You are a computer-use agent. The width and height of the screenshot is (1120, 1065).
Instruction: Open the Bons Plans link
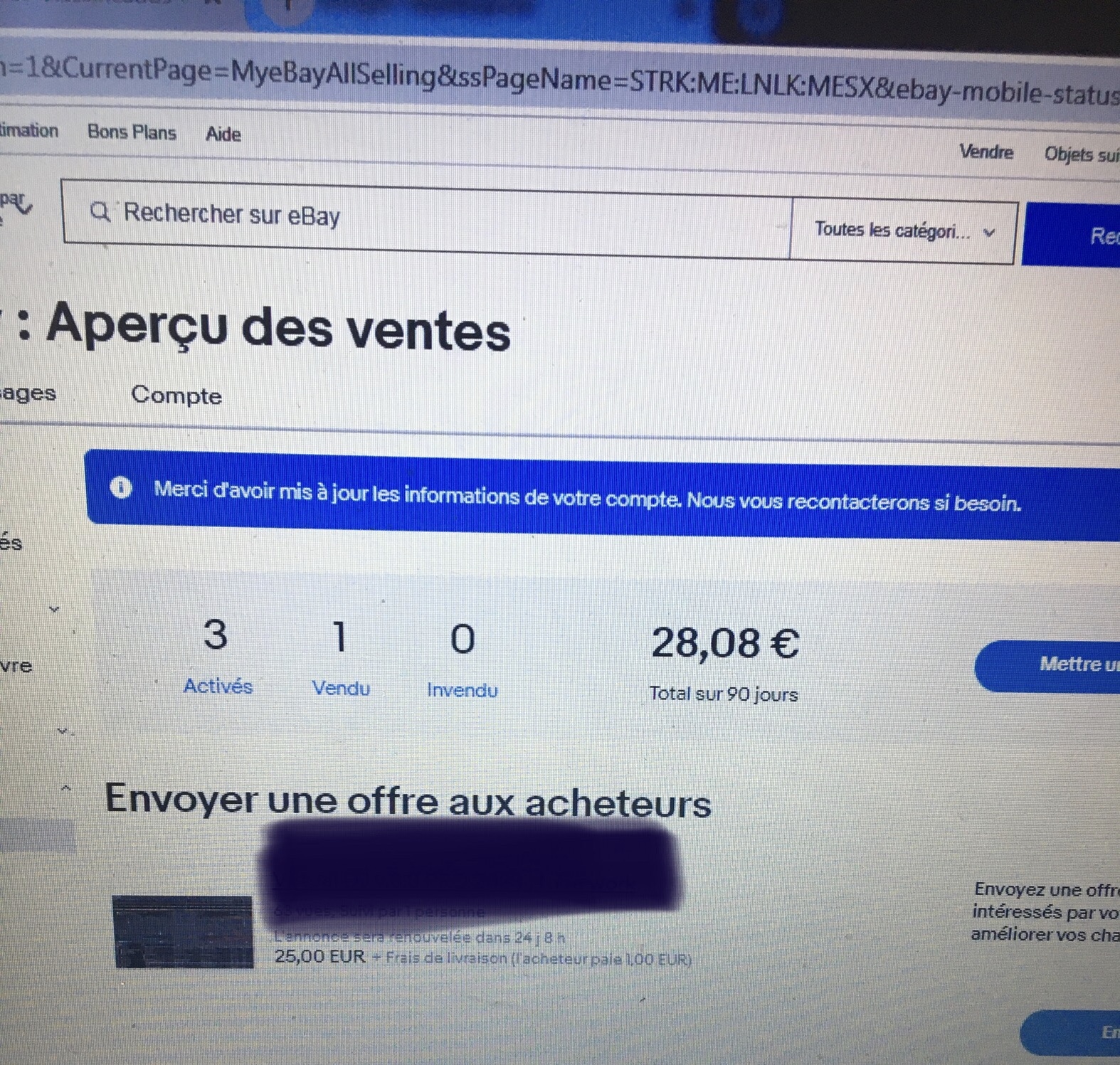click(x=132, y=132)
